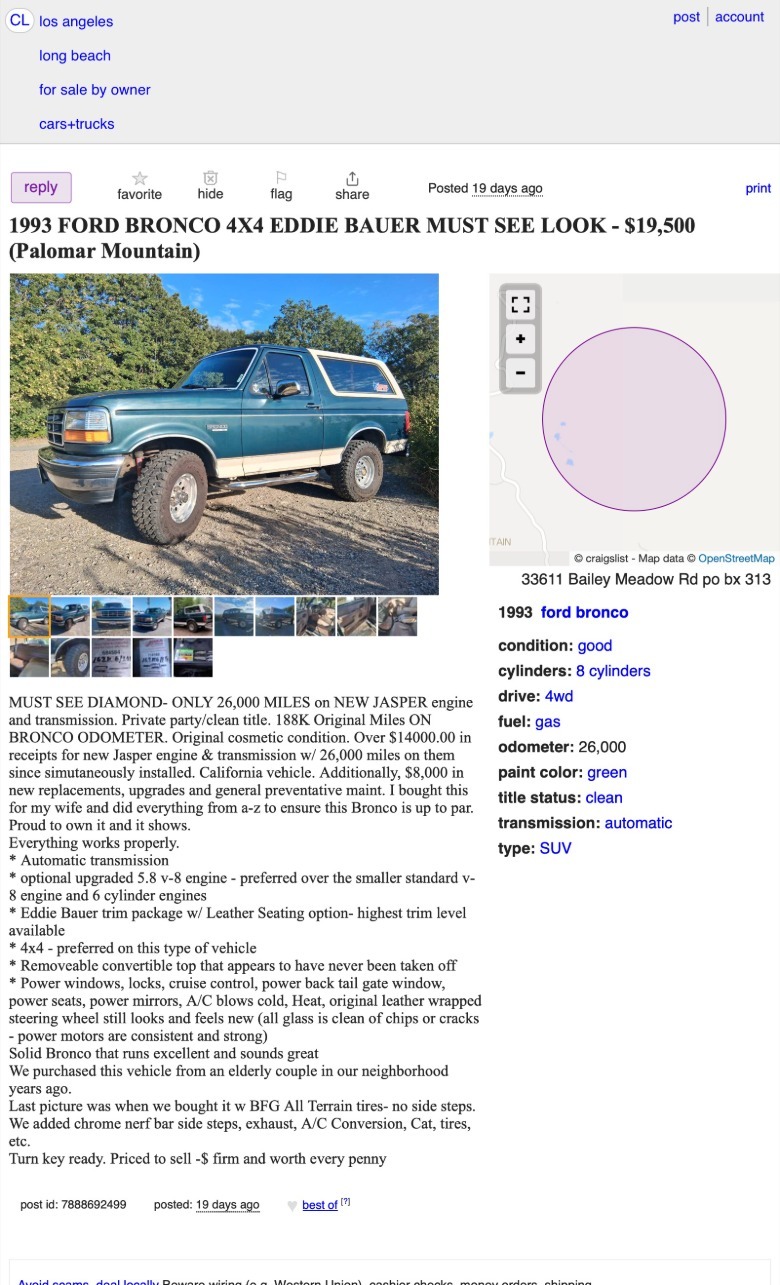780x1285 pixels.
Task: Open the cars+trucks category
Action: click(x=77, y=124)
